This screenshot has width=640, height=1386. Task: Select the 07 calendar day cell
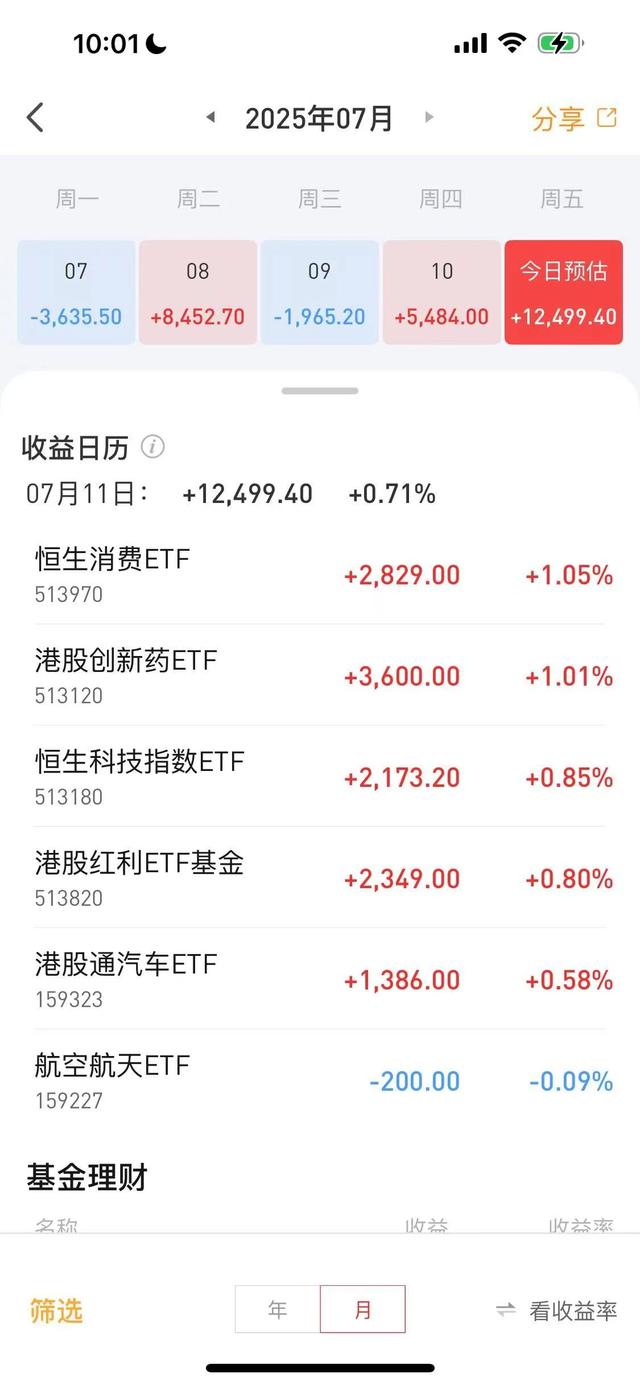point(76,292)
